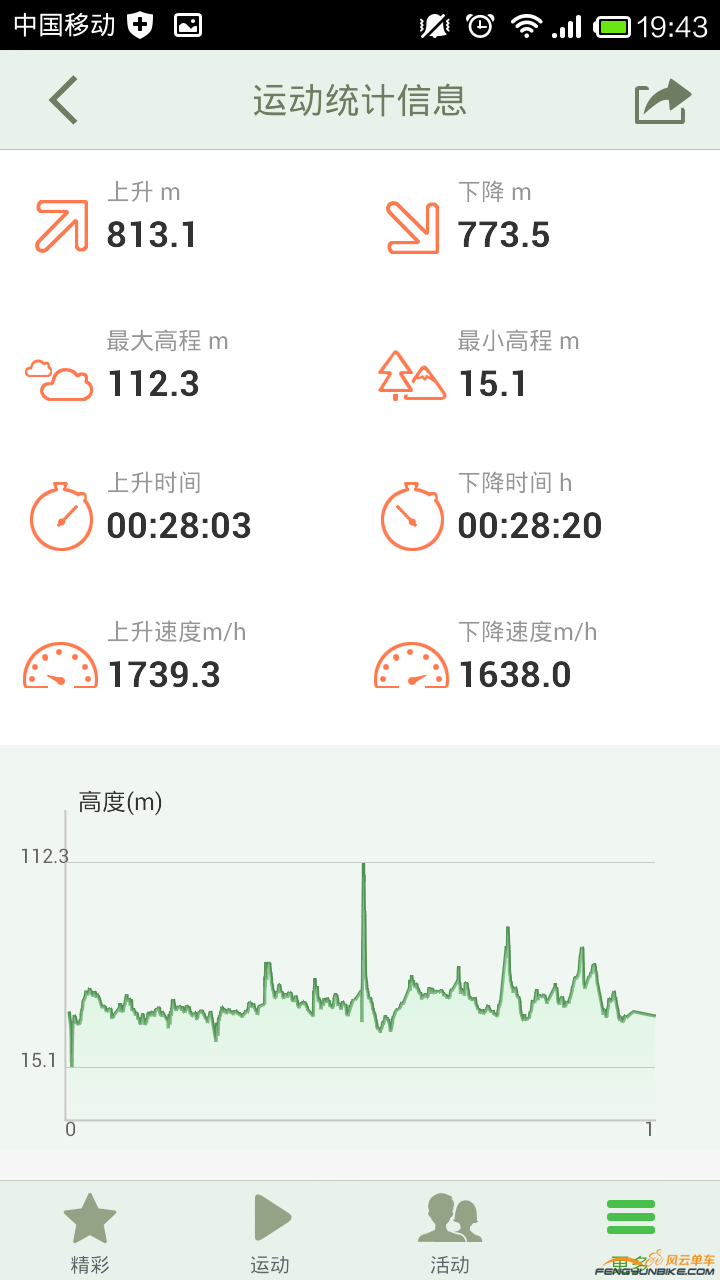Share the exercise statistics
The width and height of the screenshot is (720, 1280).
click(x=662, y=101)
